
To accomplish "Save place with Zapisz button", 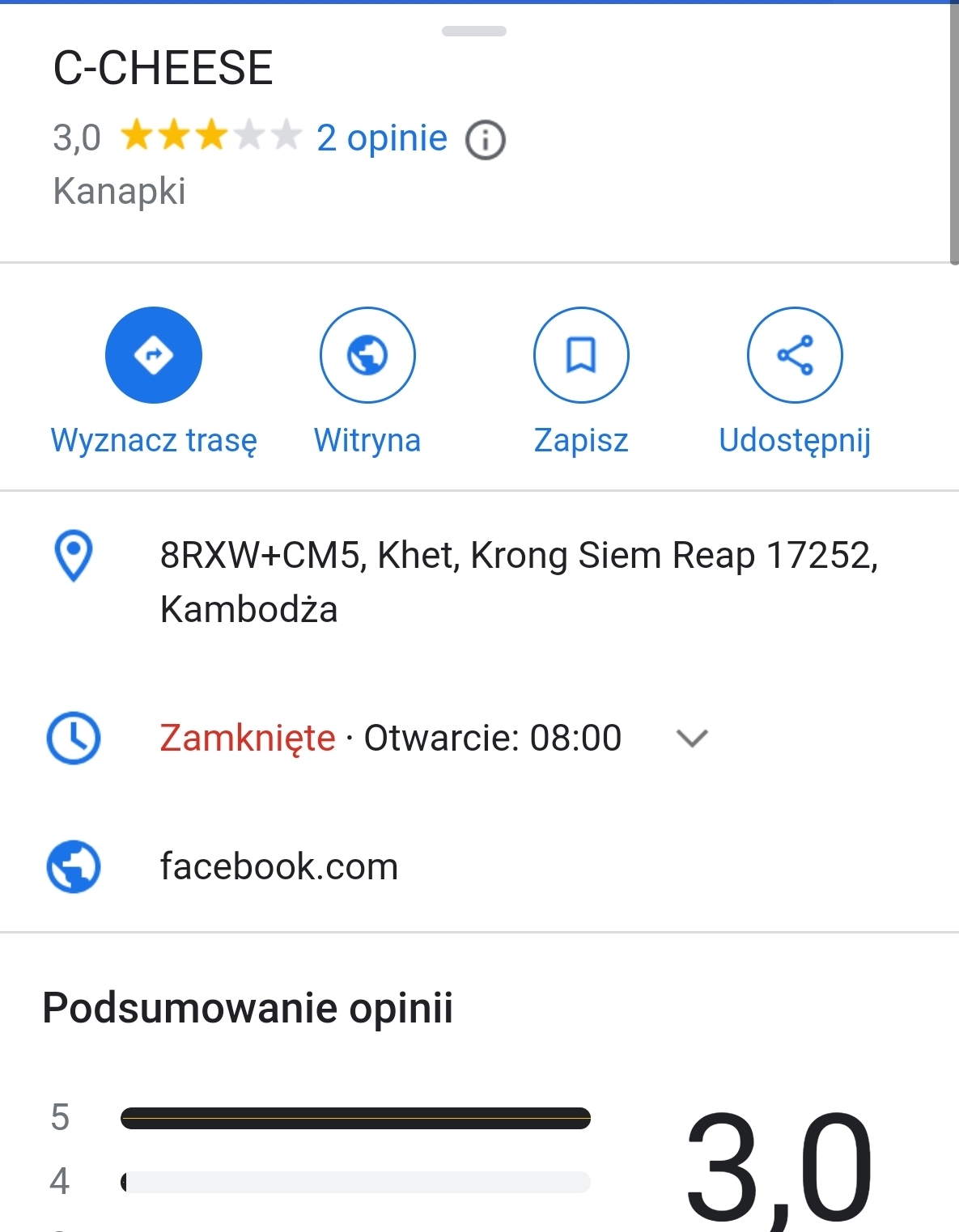I will click(x=581, y=355).
